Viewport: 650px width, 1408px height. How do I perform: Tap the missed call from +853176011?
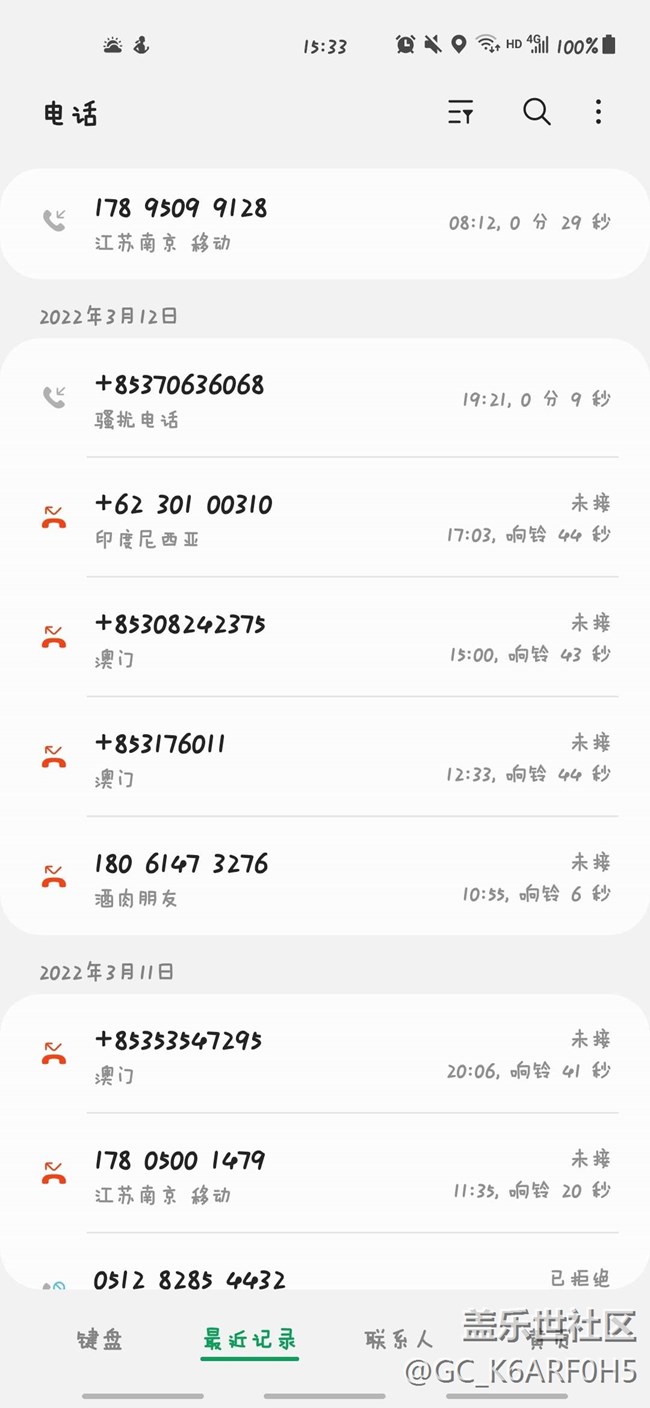(324, 759)
